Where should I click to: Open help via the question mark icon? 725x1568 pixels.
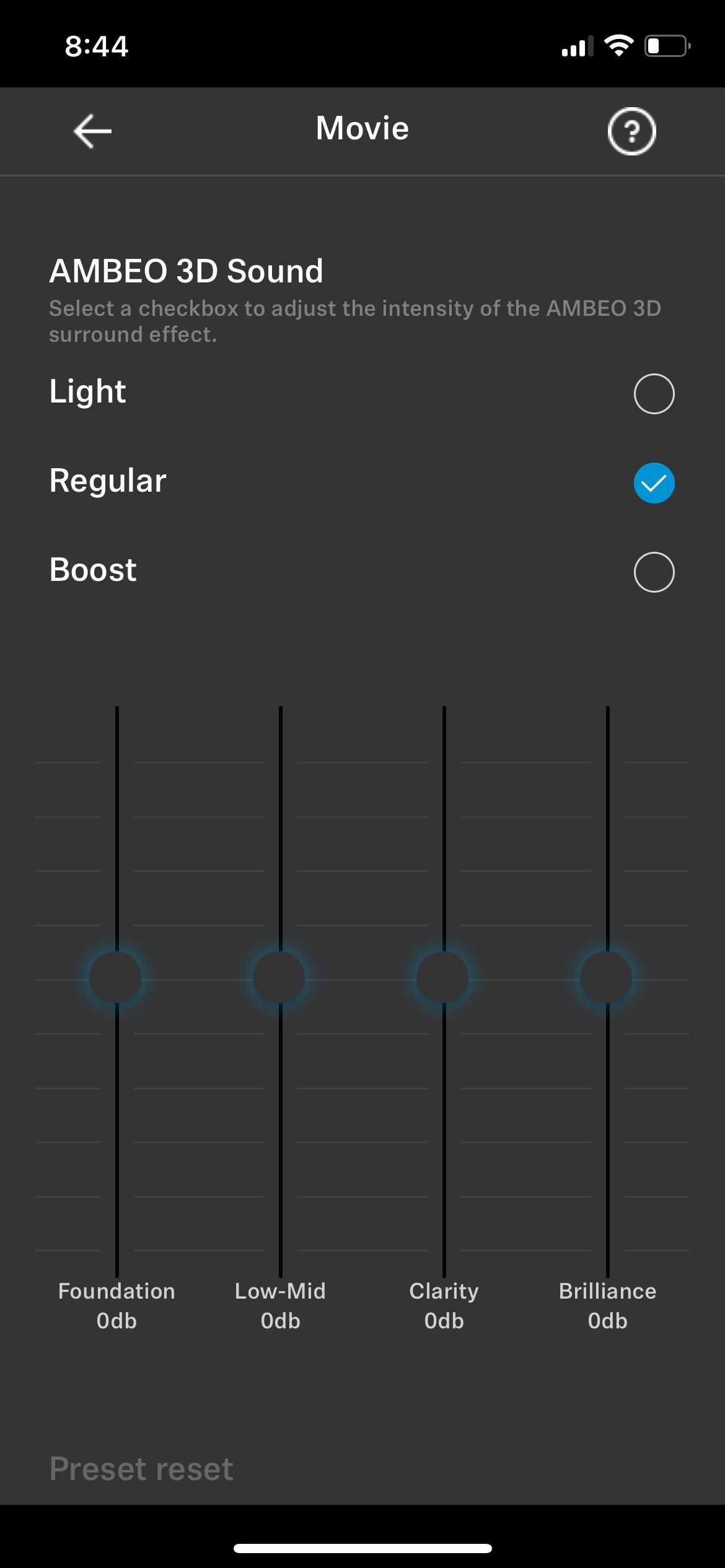pyautogui.click(x=631, y=131)
